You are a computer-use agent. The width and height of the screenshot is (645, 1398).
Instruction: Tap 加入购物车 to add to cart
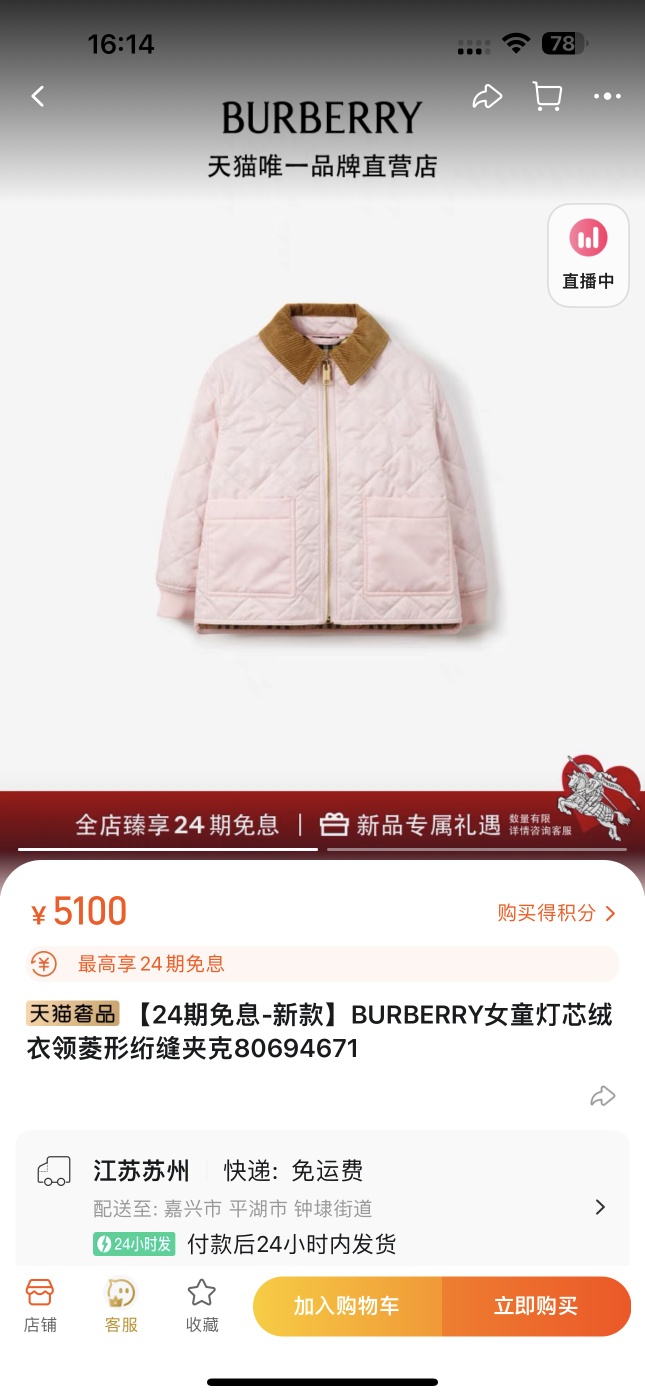[x=346, y=1306]
